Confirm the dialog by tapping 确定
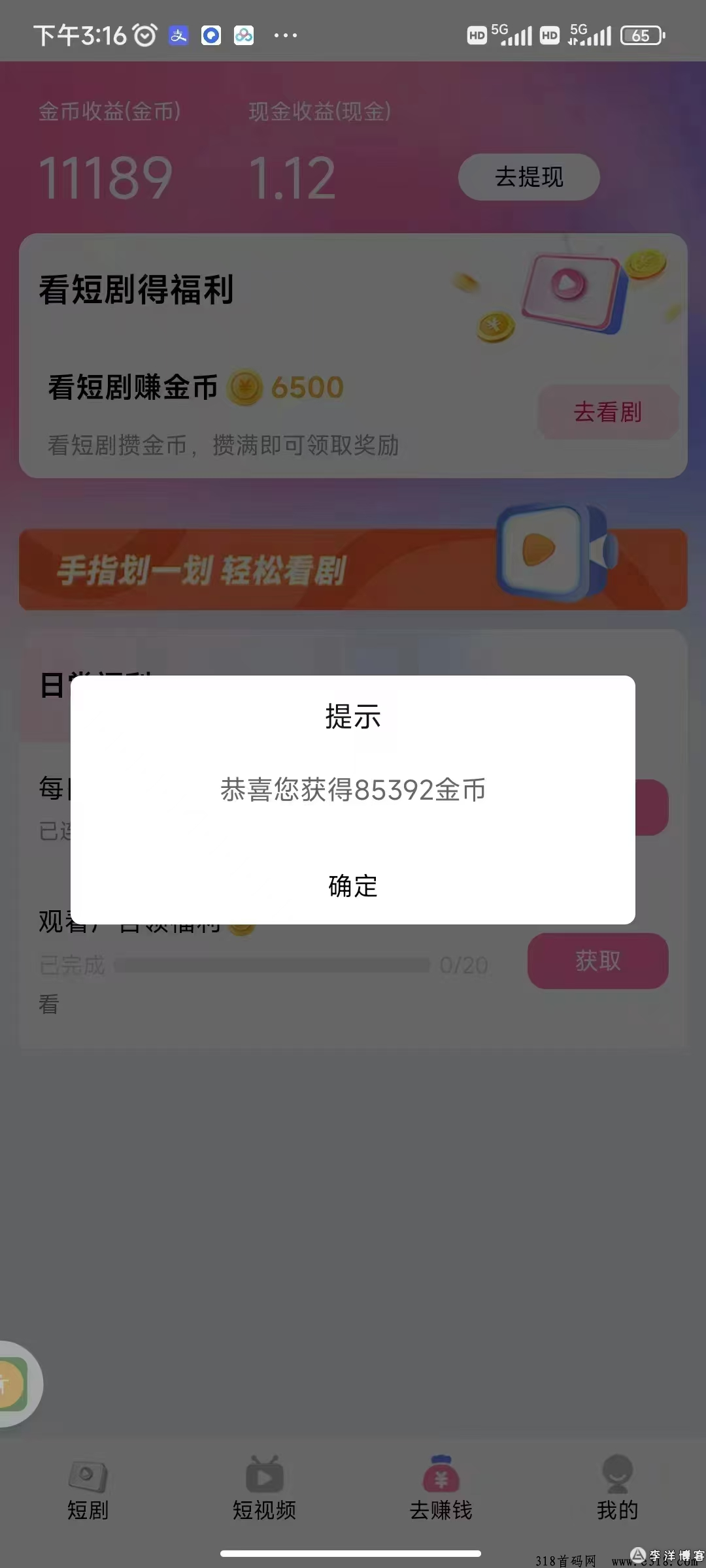 pyautogui.click(x=353, y=886)
